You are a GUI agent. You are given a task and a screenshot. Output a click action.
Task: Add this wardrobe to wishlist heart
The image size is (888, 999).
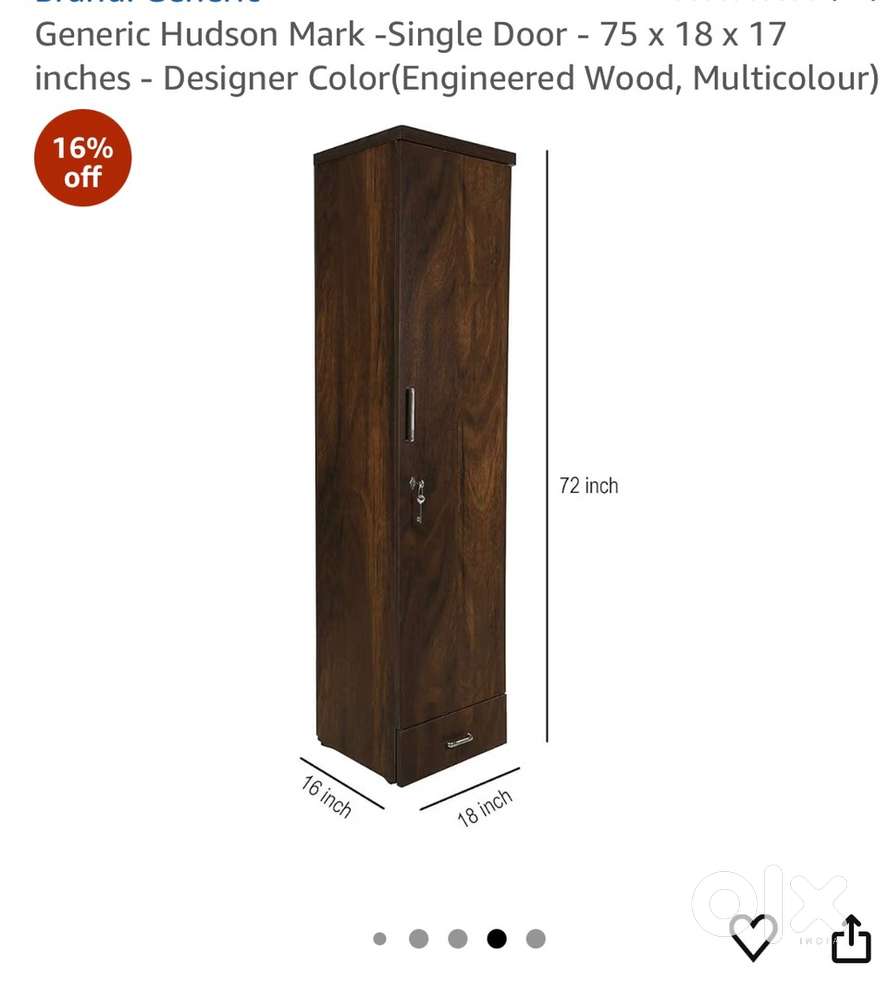tap(752, 936)
